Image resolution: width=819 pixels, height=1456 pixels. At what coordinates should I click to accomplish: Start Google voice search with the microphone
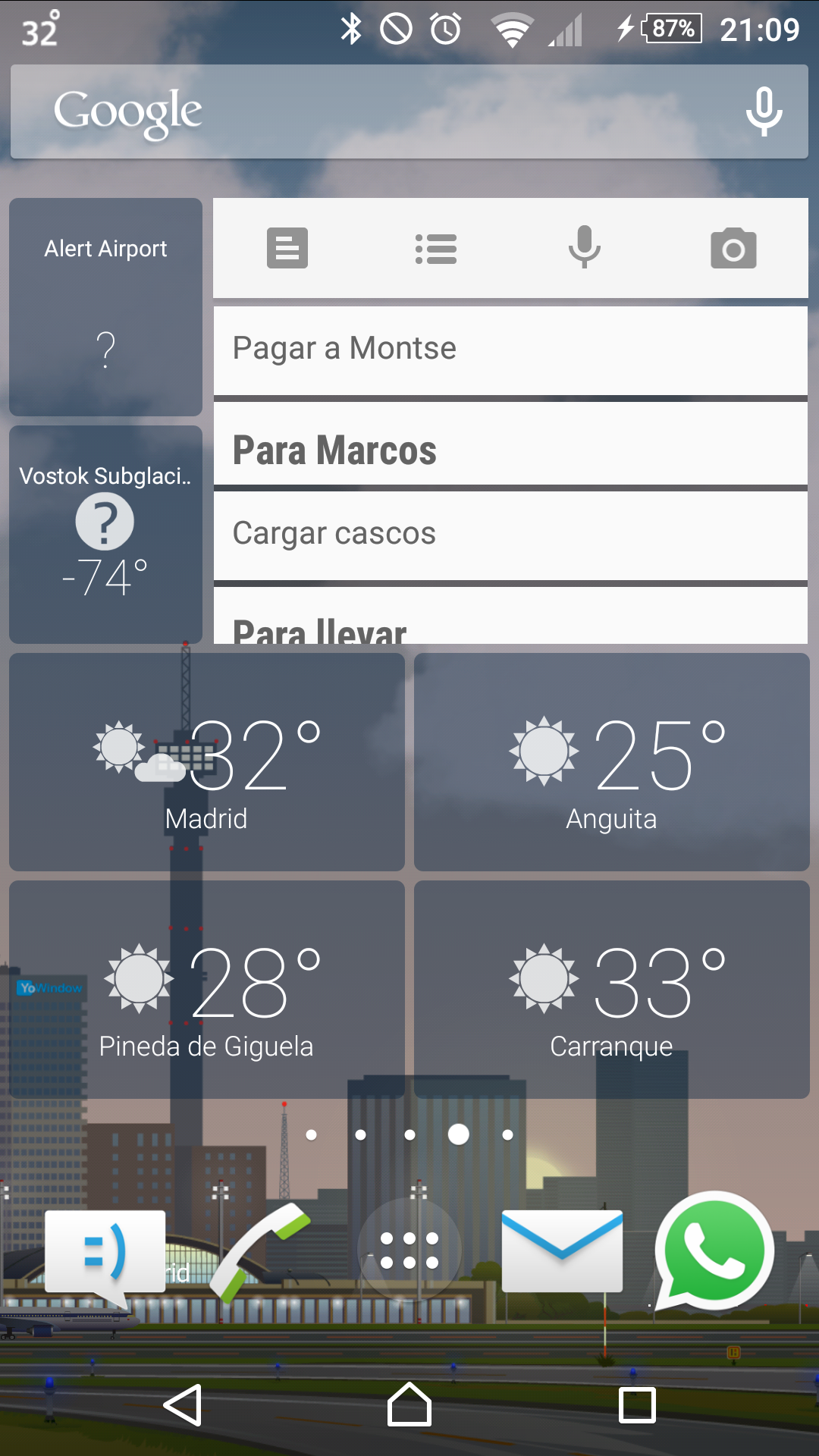coord(764,112)
